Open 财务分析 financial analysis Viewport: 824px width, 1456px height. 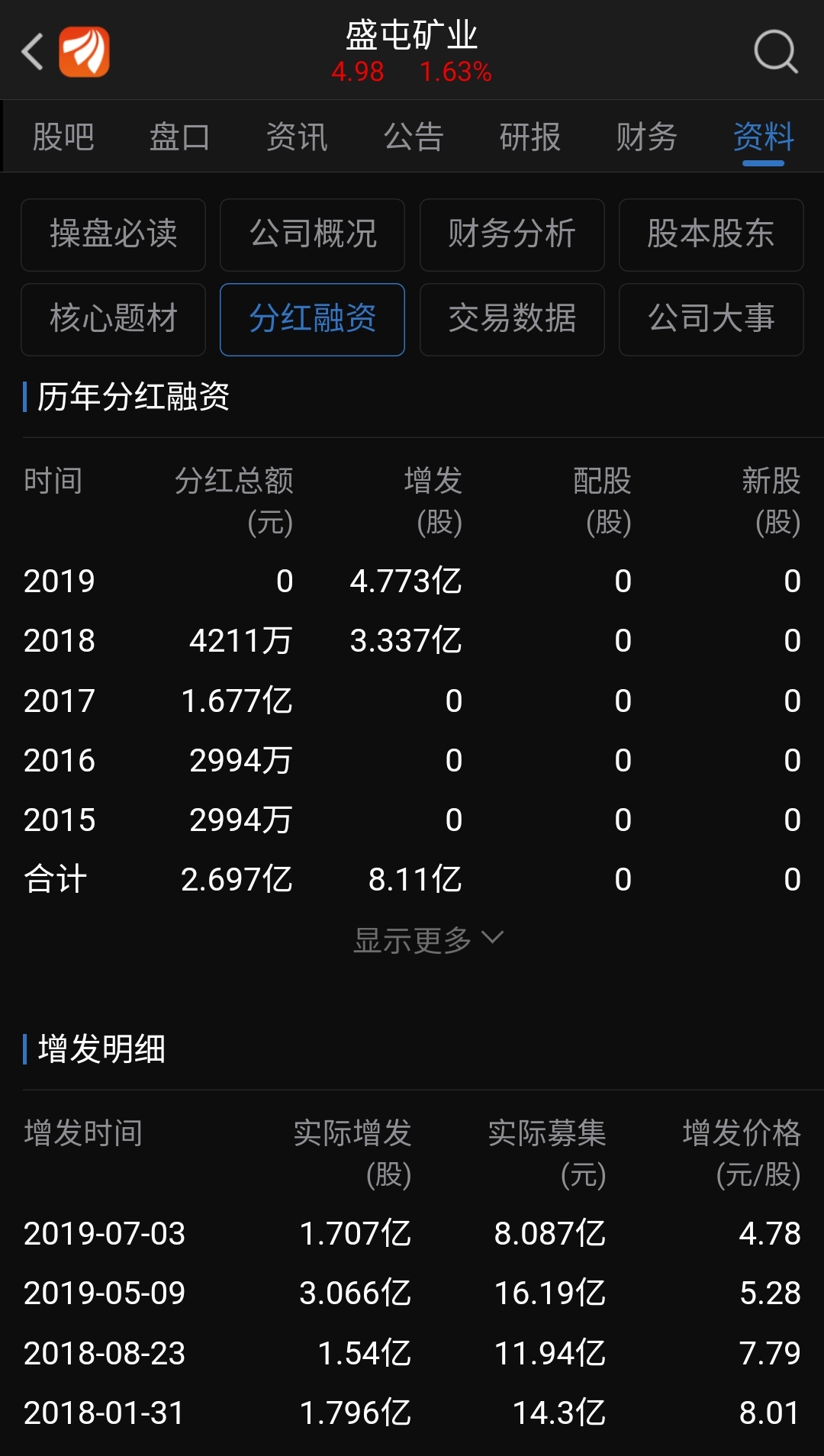(512, 235)
